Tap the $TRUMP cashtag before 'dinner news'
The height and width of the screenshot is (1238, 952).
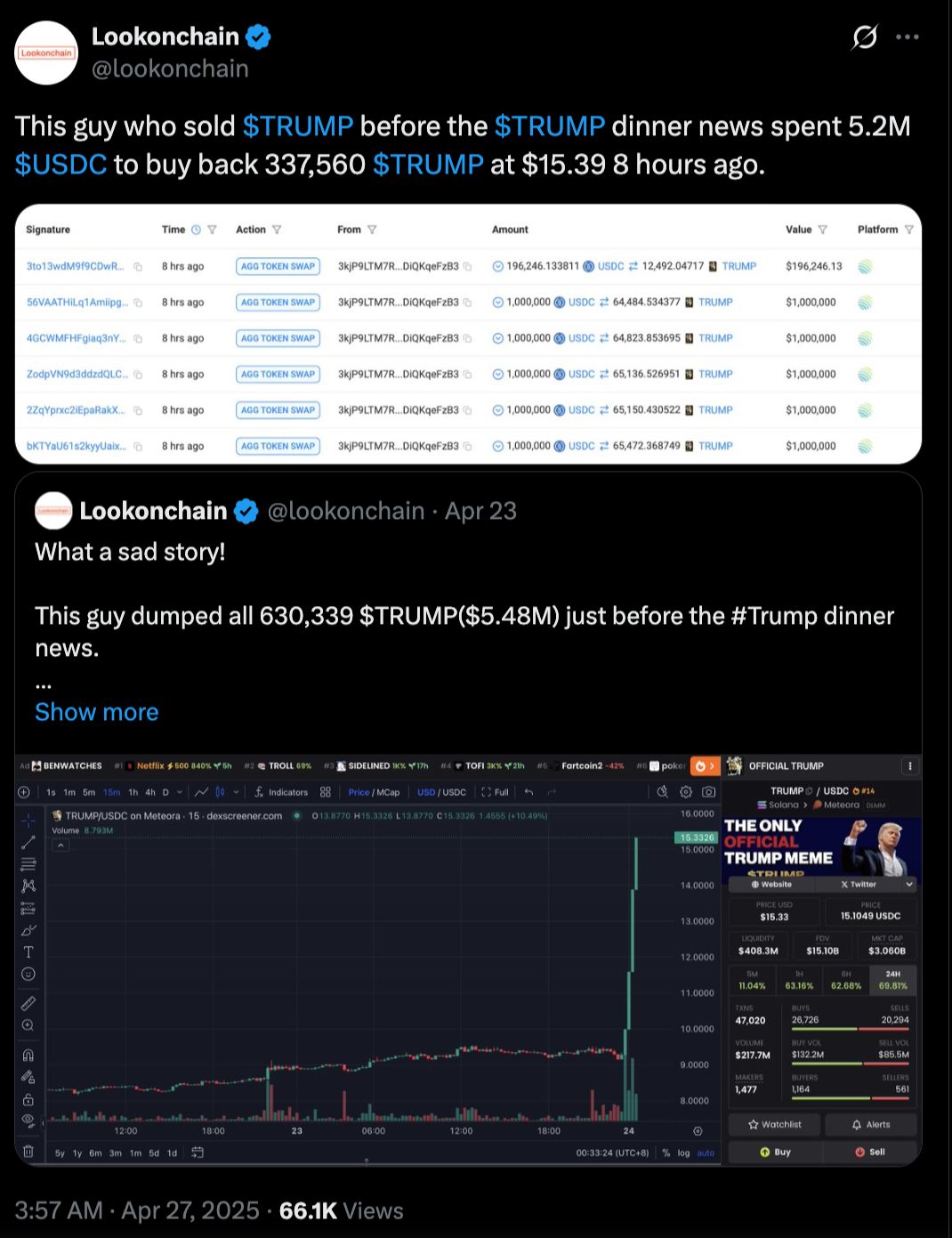click(x=549, y=126)
